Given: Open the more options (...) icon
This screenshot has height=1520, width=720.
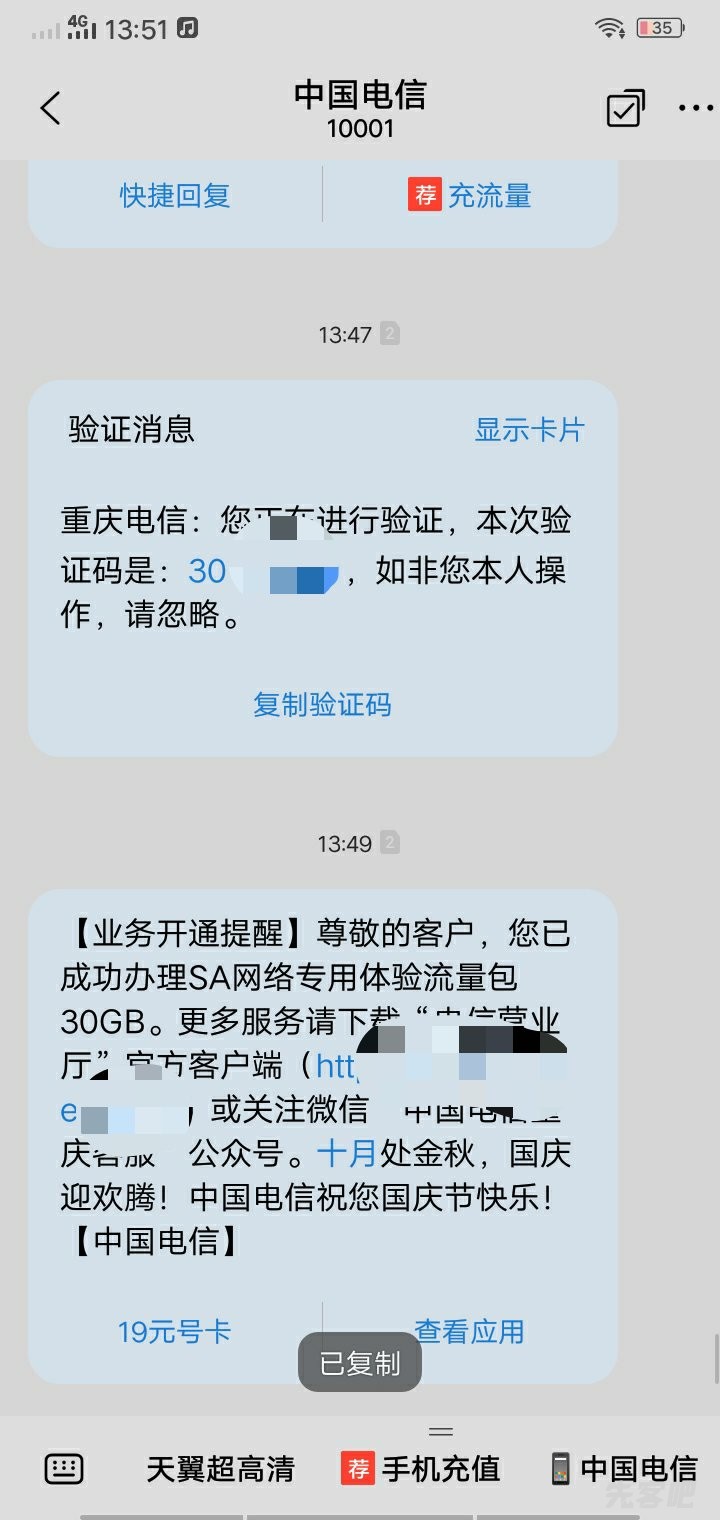Looking at the screenshot, I should click(697, 108).
